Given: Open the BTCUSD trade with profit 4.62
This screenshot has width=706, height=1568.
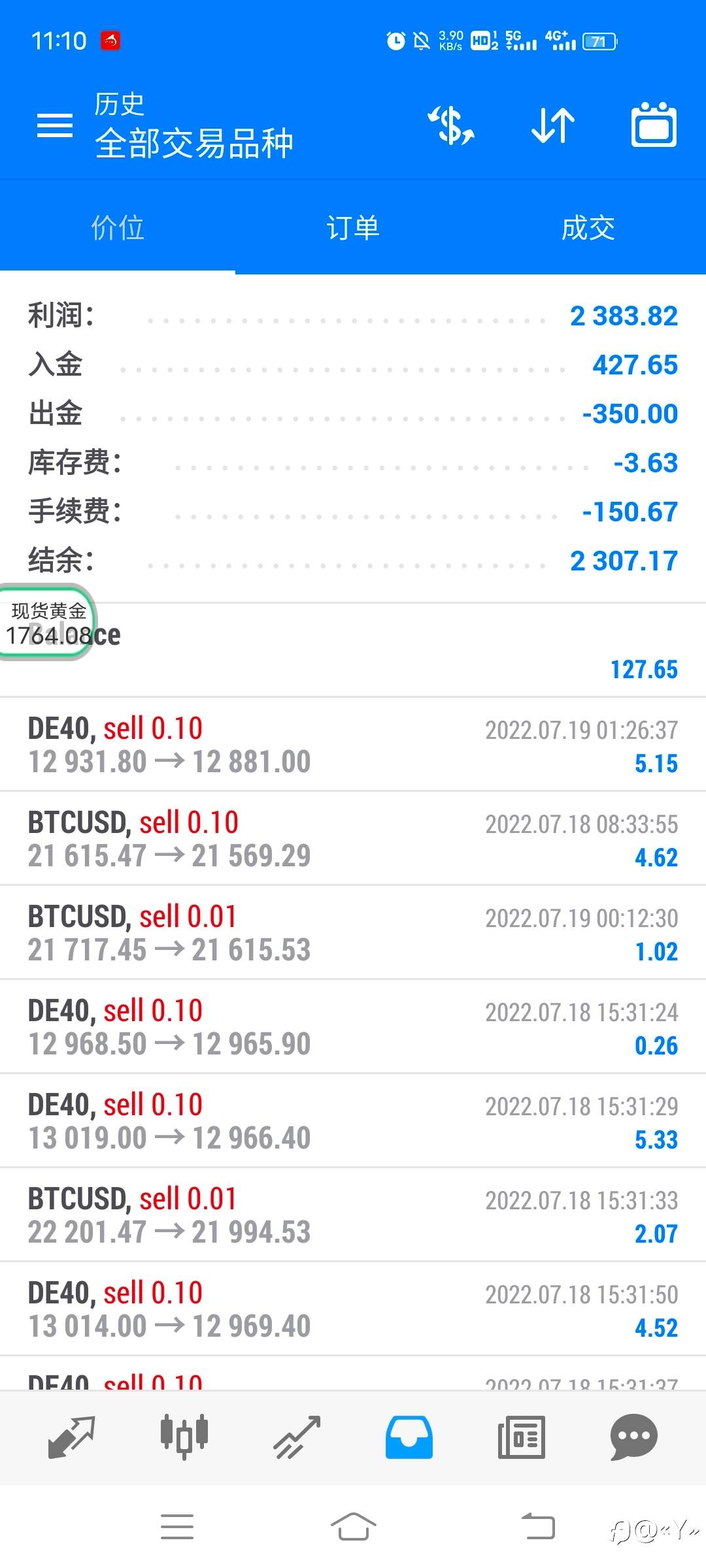Looking at the screenshot, I should tap(353, 839).
